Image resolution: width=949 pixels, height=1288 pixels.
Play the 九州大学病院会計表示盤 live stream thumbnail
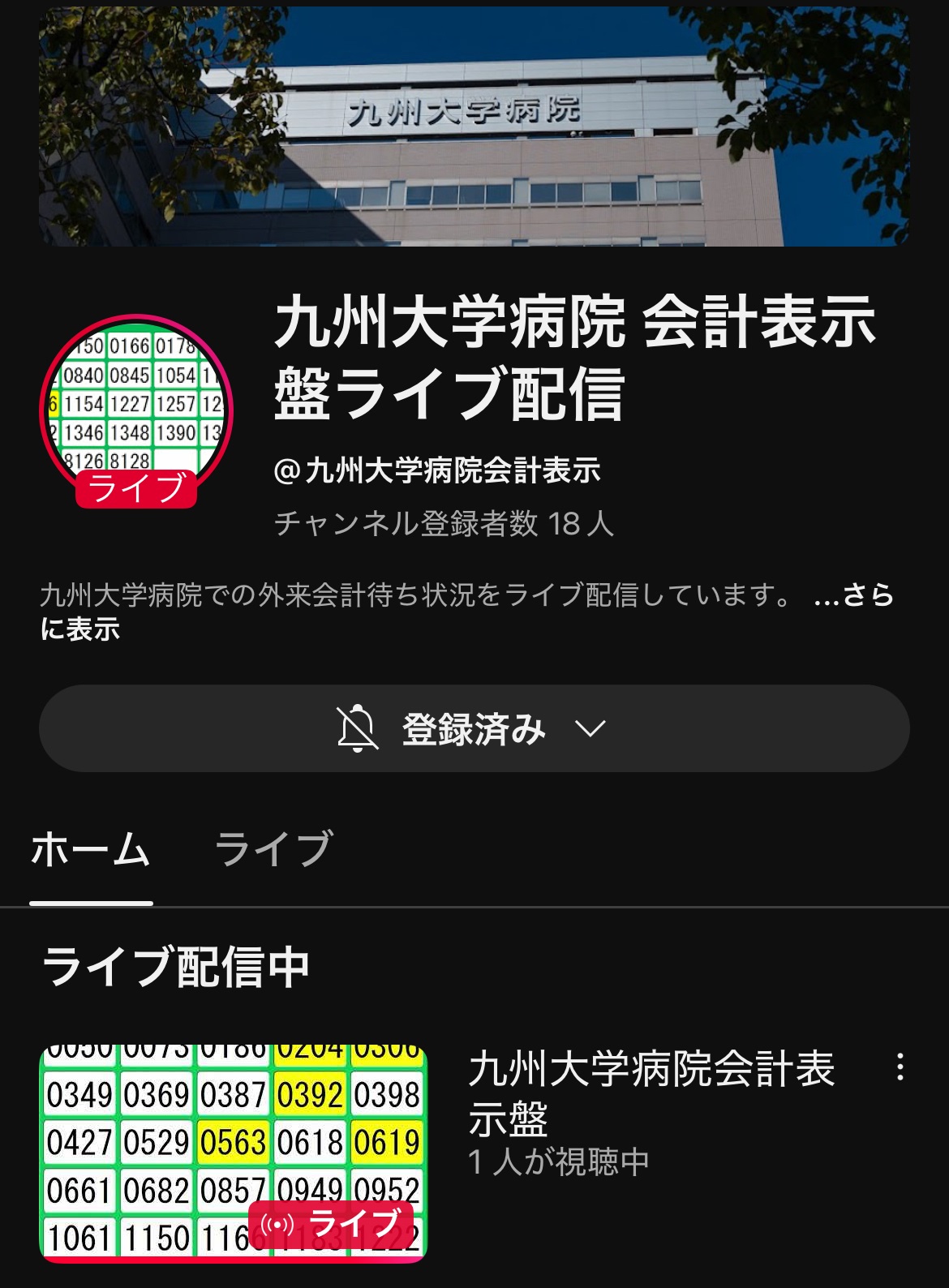(234, 1153)
